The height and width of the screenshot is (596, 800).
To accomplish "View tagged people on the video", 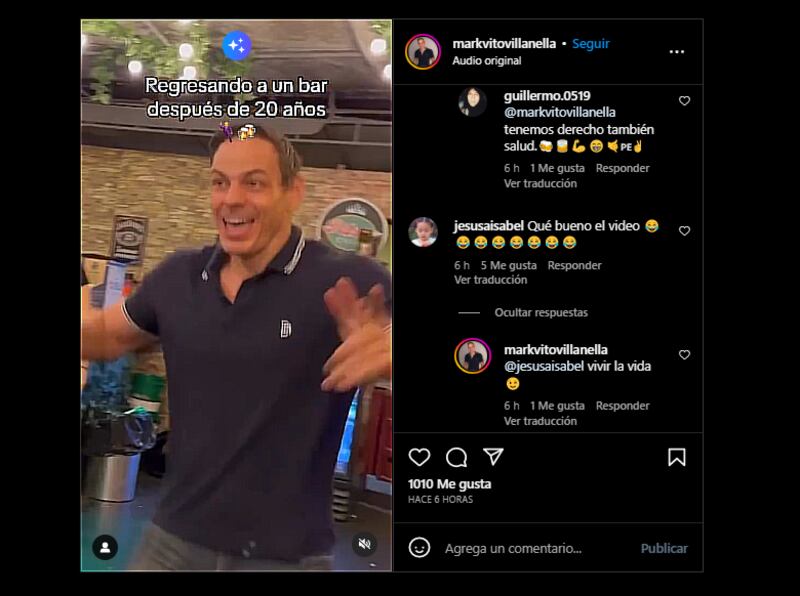I will click(105, 547).
